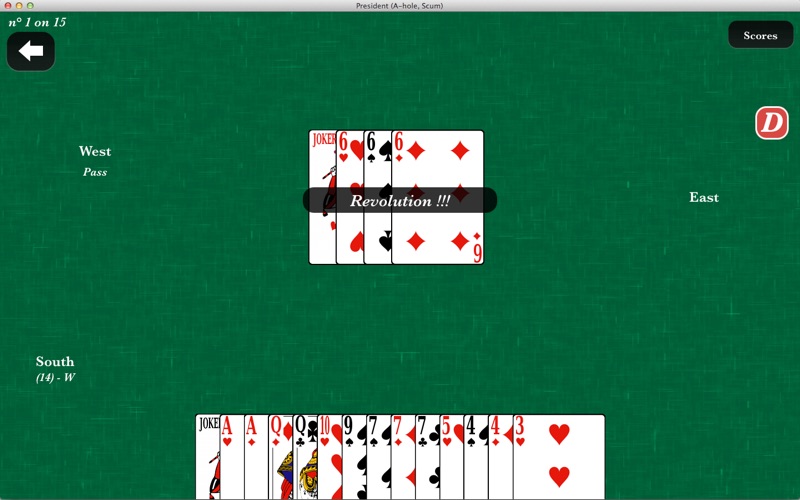Select the 7 of spades card
This screenshot has height=500, width=800.
378,455
